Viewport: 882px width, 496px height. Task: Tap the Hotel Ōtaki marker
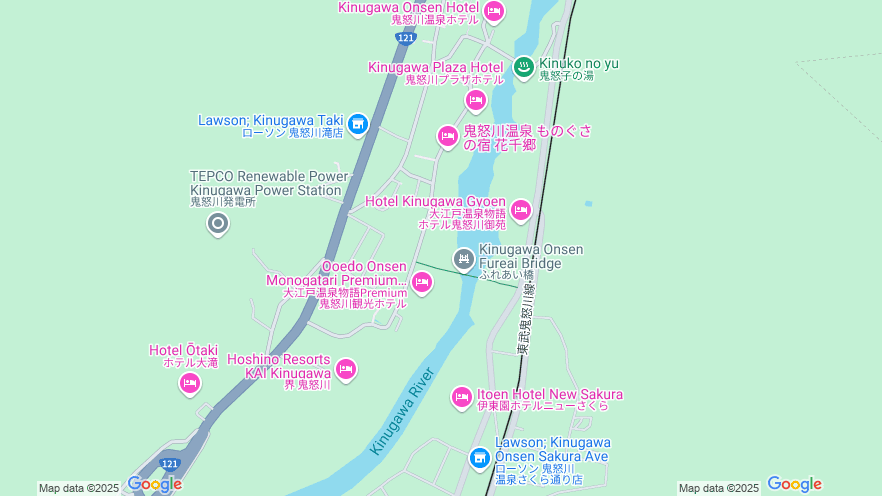pos(190,382)
